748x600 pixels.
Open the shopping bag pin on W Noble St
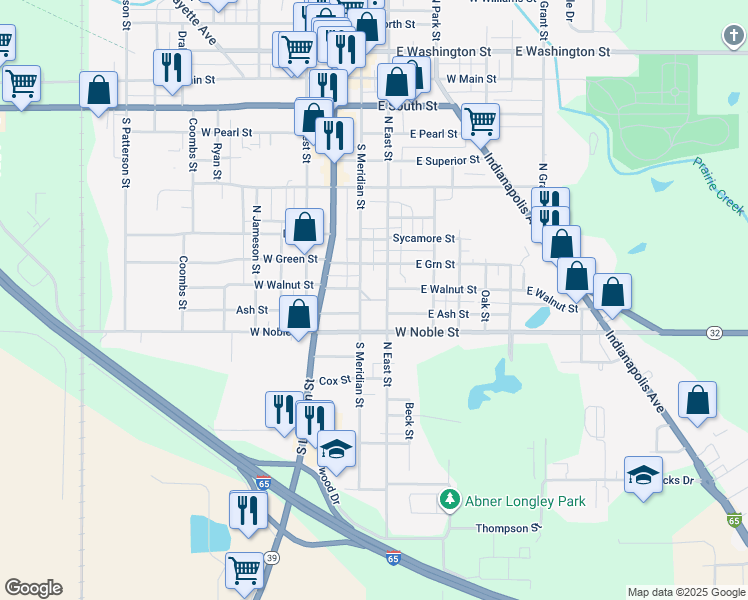[x=299, y=314]
